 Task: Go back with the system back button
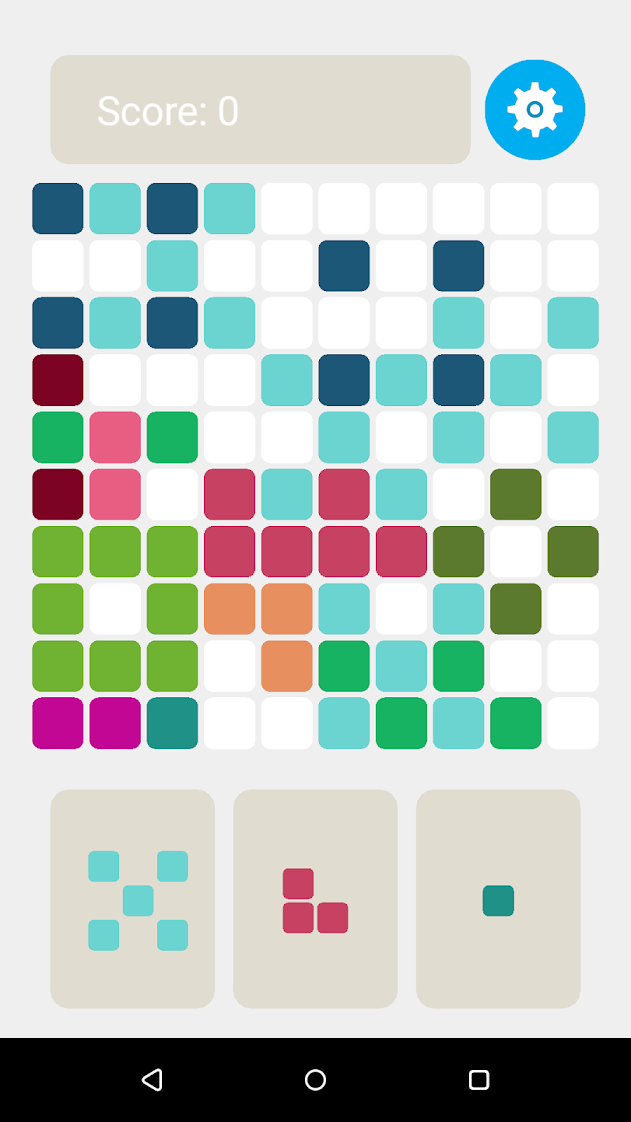point(152,1080)
